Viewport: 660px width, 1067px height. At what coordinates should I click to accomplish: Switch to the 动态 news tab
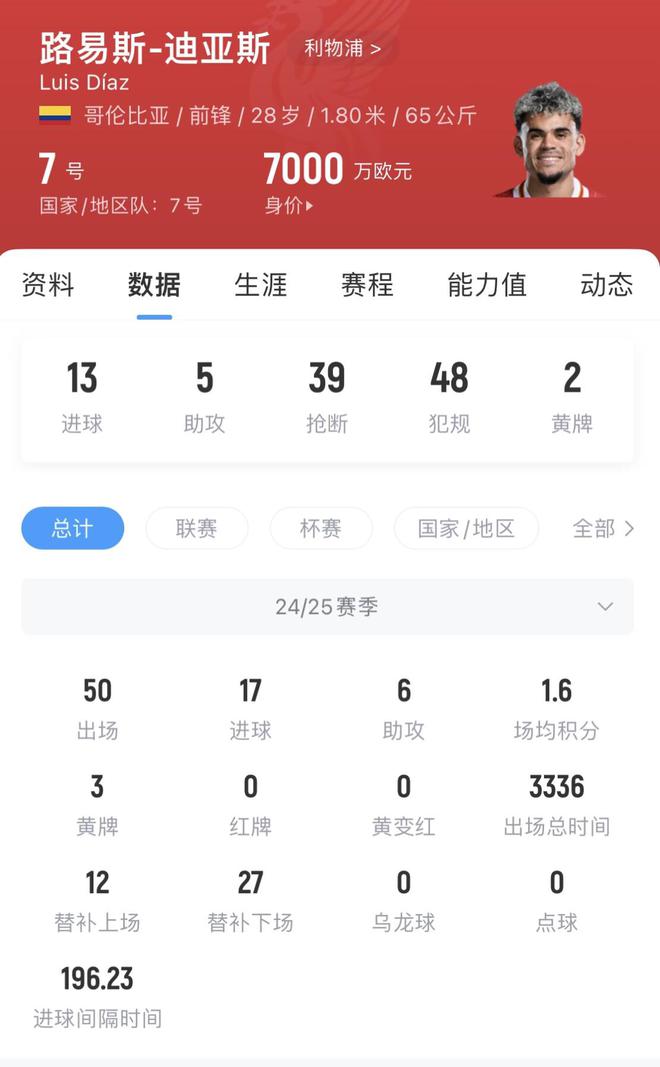click(606, 285)
